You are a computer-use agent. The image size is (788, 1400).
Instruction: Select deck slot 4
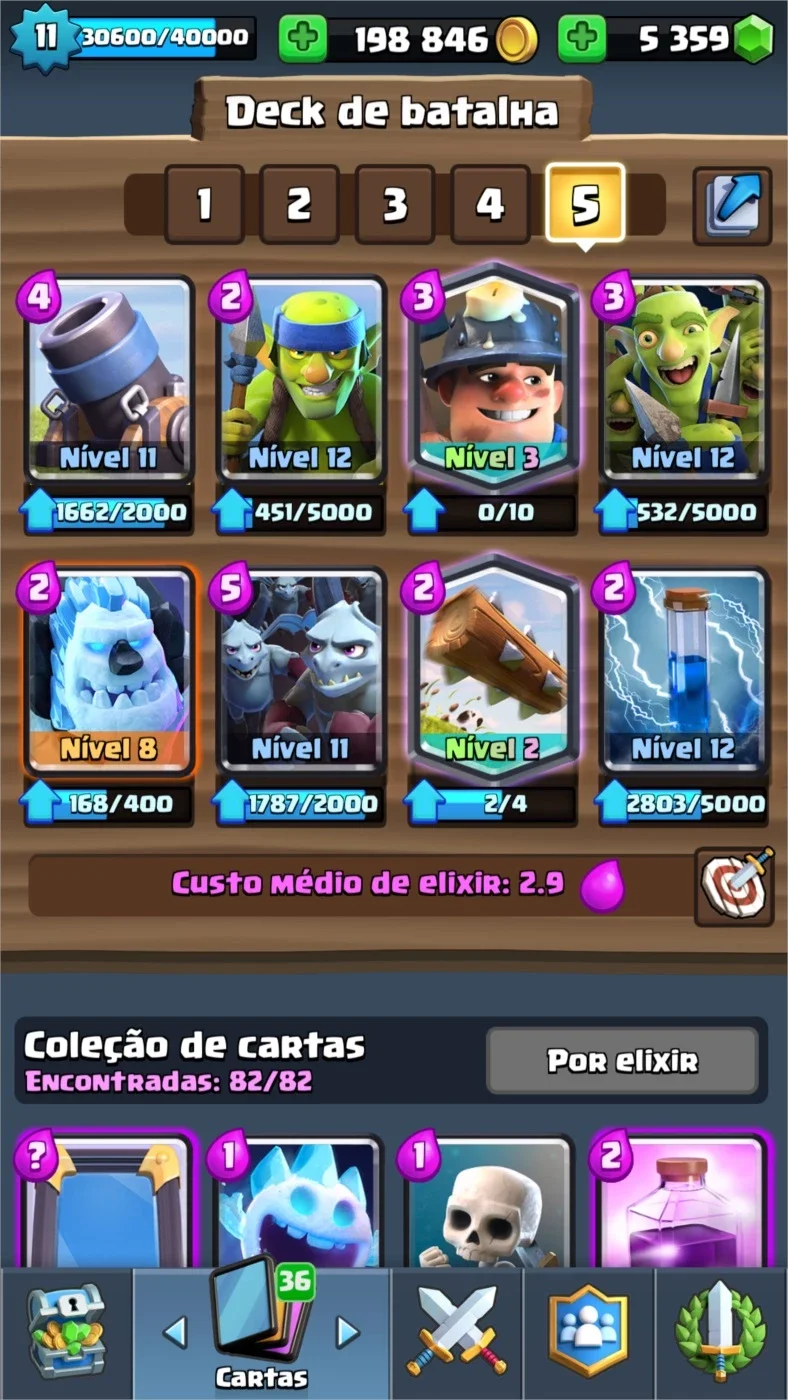tap(490, 204)
